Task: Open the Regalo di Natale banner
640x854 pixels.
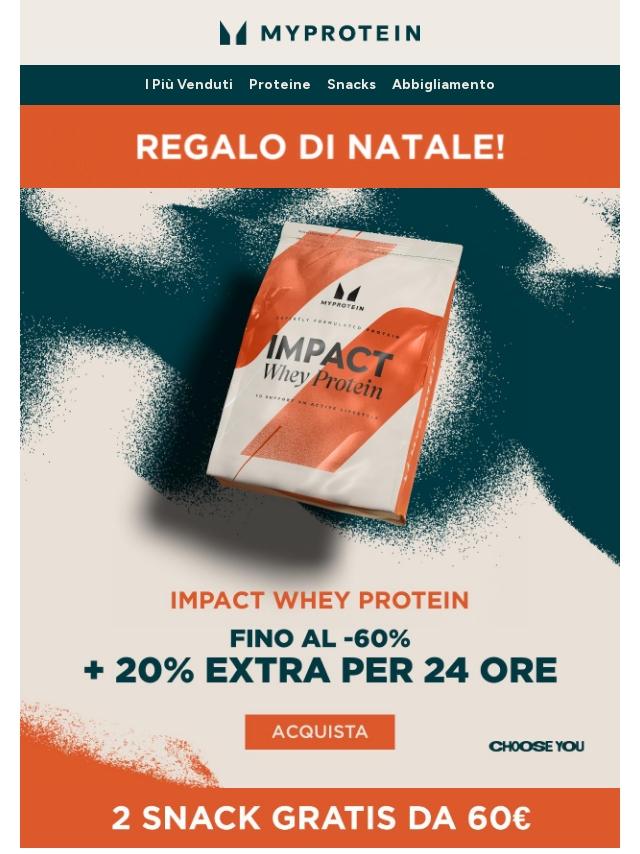Action: 320,147
